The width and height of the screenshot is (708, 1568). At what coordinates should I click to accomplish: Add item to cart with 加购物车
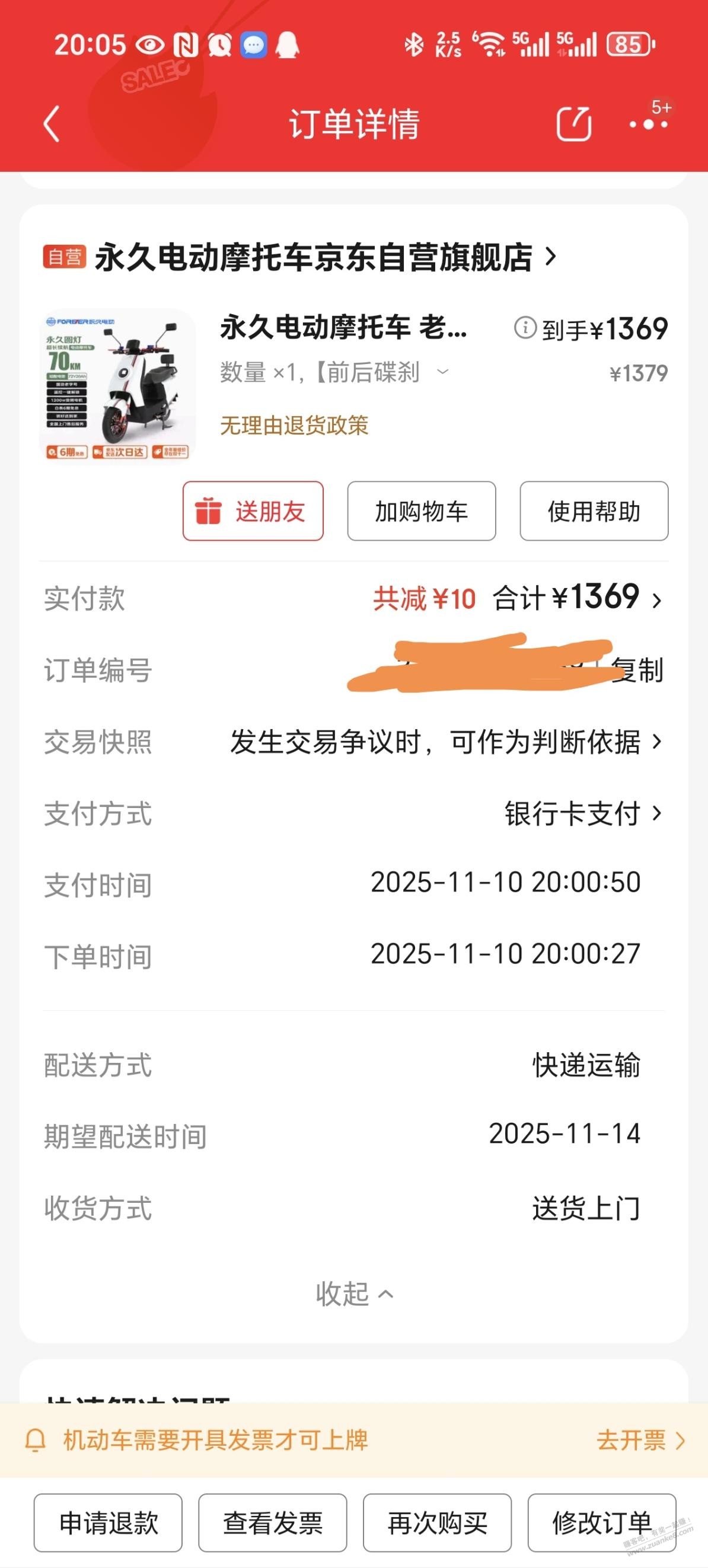tap(421, 511)
